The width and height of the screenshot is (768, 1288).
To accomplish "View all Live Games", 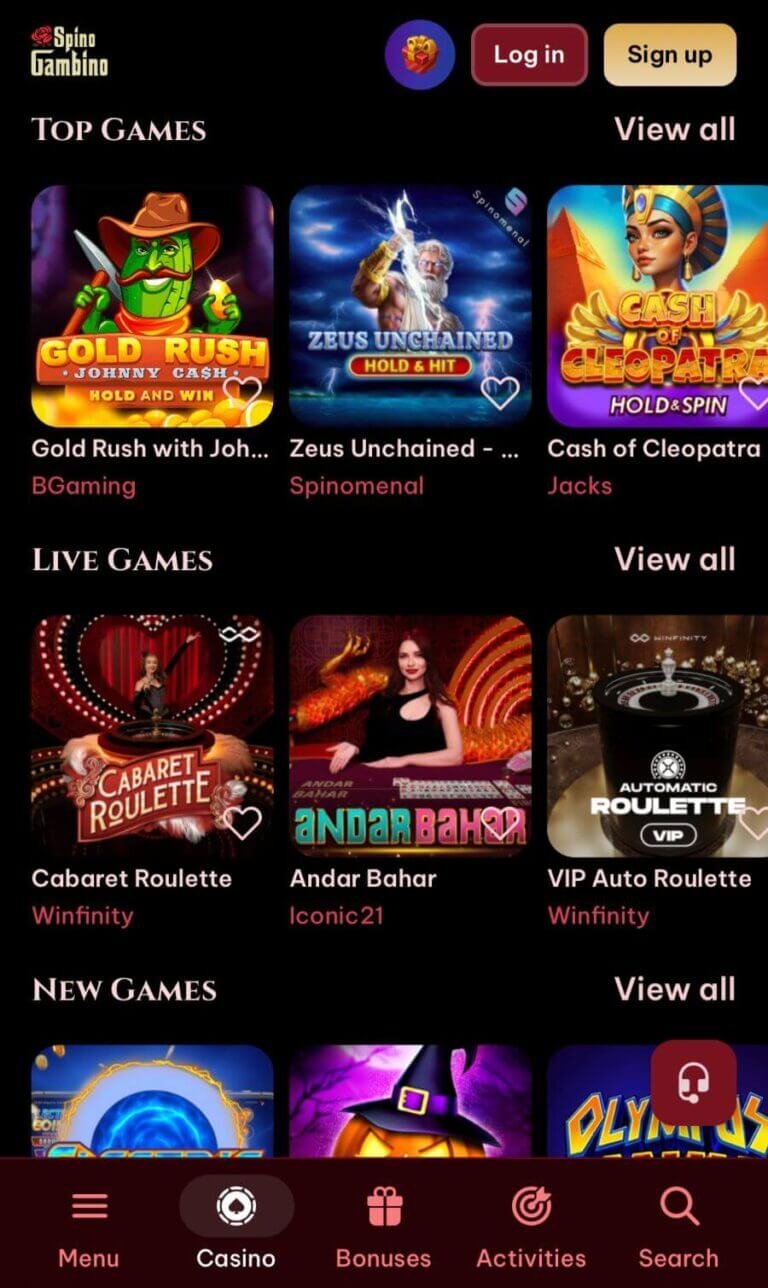I will [676, 559].
